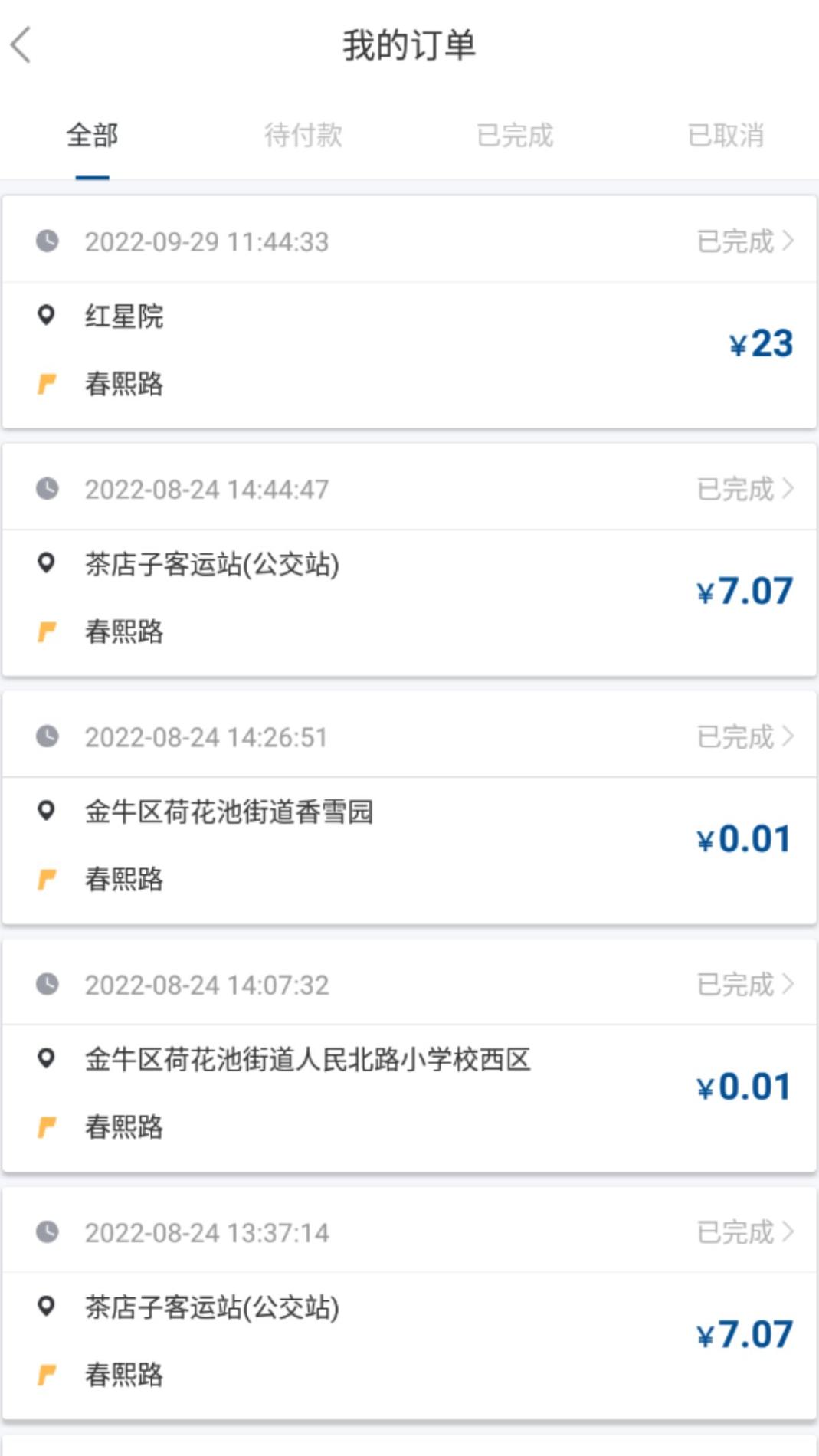Click the timestamp 2022-09-29 11:44:33

click(x=208, y=242)
